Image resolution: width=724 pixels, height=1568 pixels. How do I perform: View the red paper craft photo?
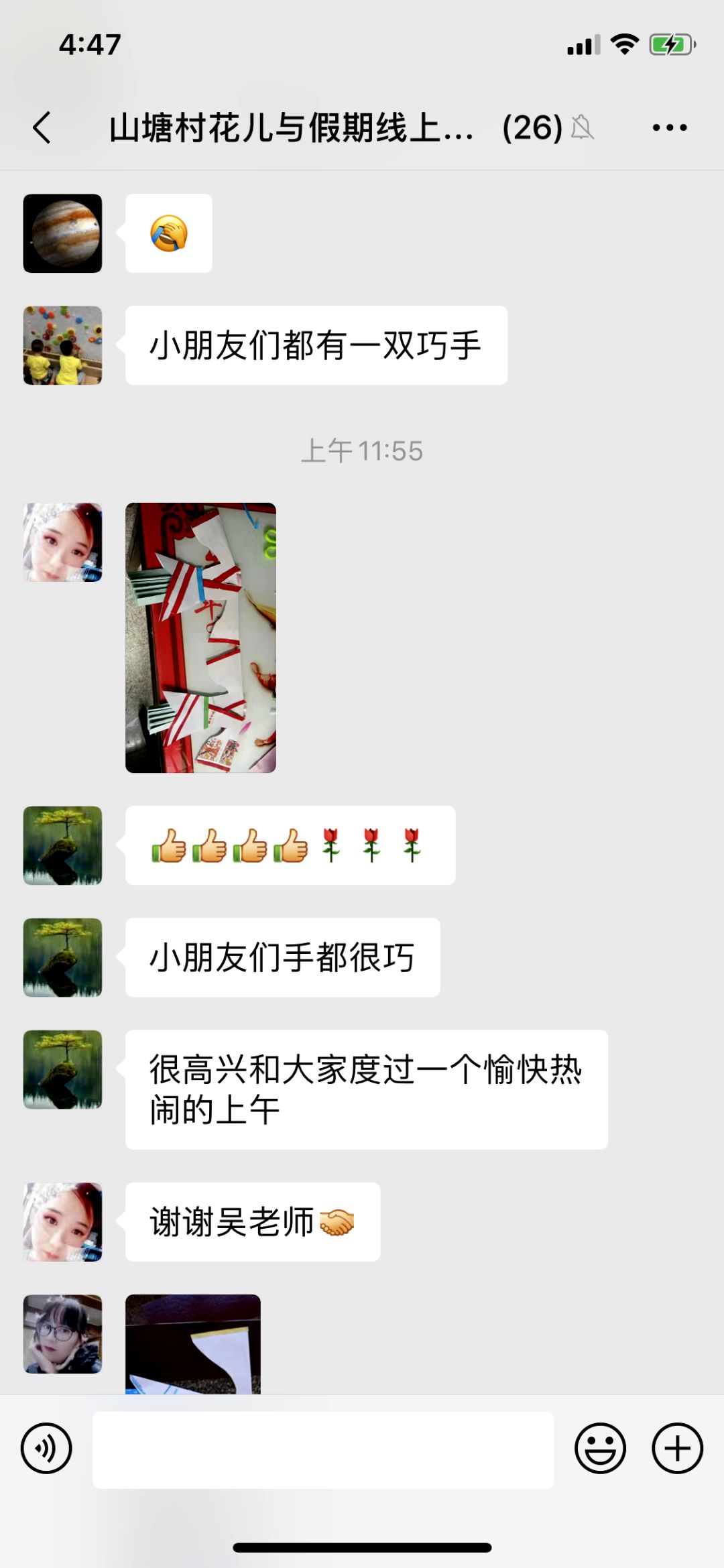pyautogui.click(x=200, y=638)
